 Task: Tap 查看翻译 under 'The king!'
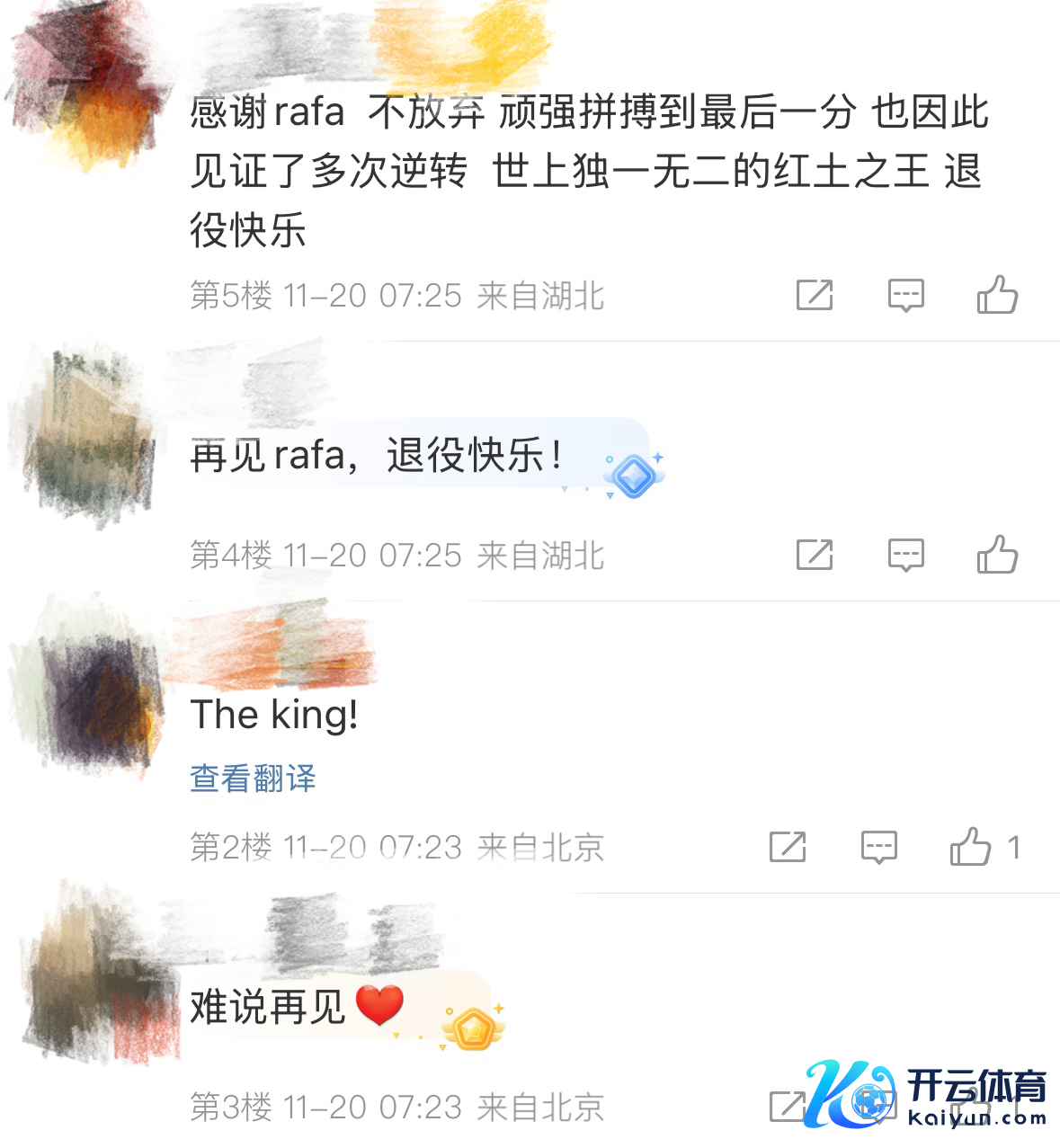pyautogui.click(x=253, y=779)
